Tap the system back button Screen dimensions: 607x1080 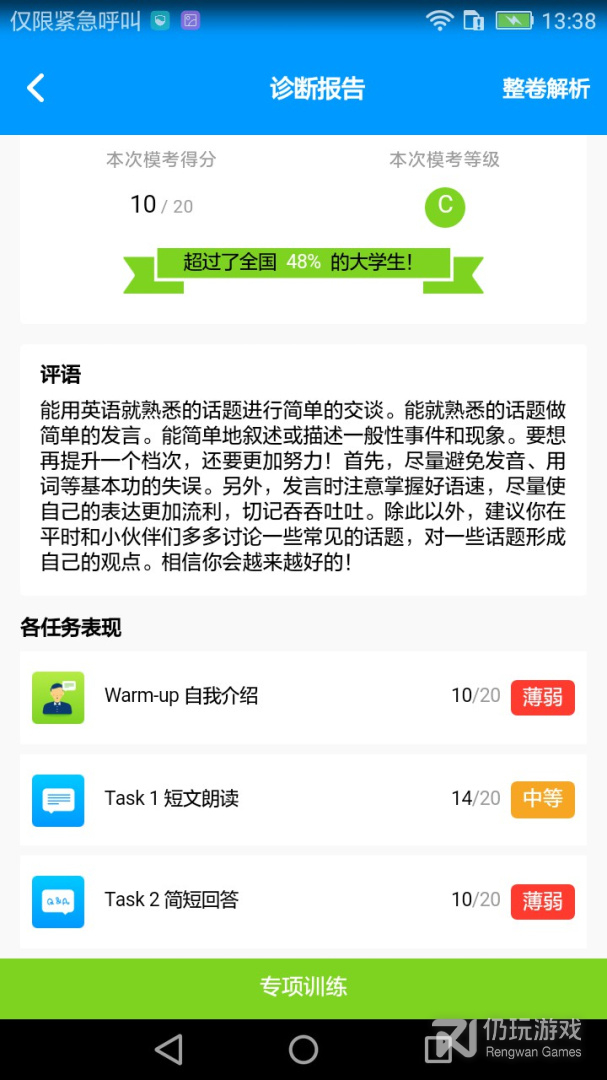pyautogui.click(x=169, y=1049)
